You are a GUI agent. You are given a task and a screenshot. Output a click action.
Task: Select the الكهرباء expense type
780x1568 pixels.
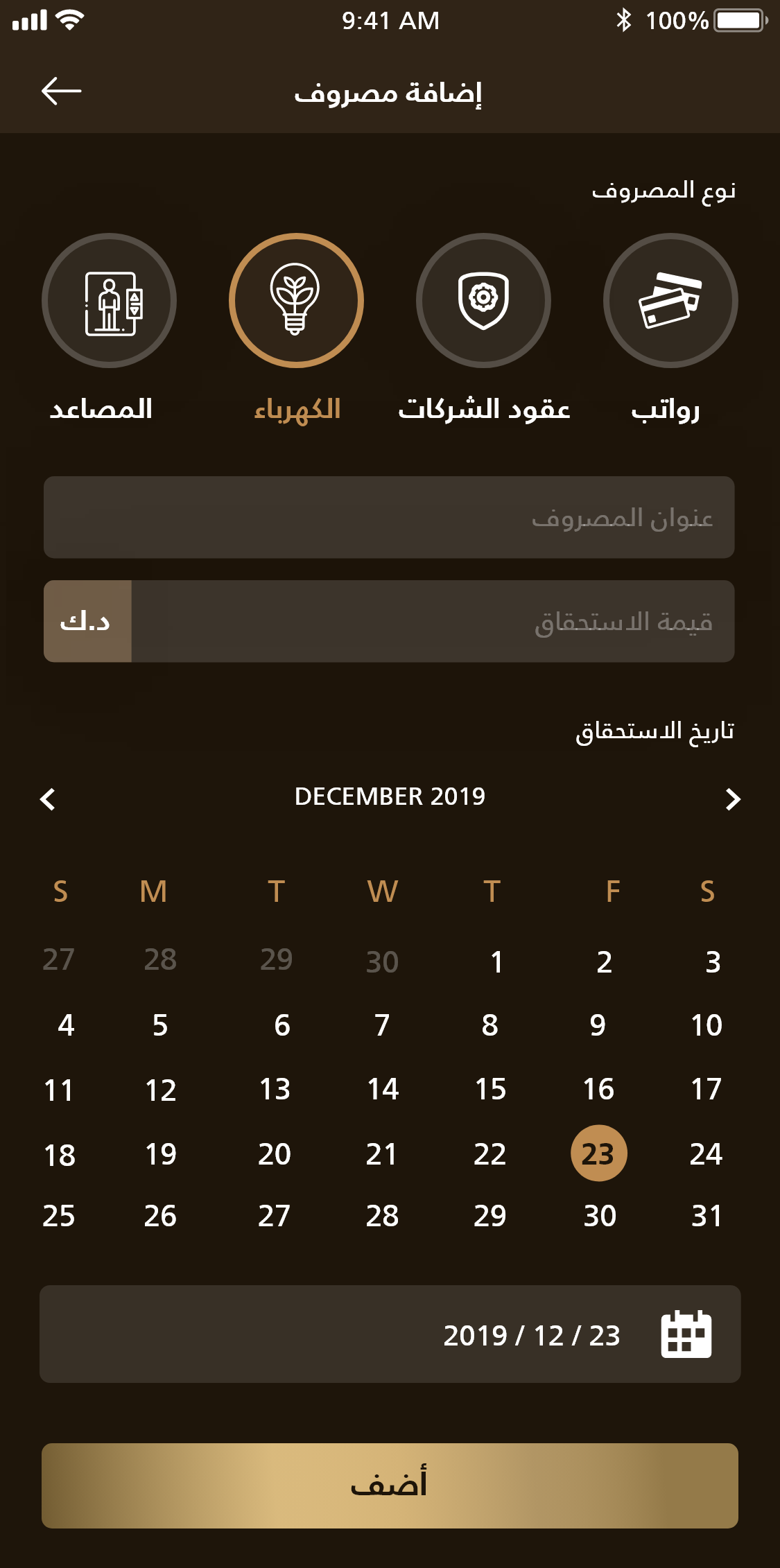[296, 301]
